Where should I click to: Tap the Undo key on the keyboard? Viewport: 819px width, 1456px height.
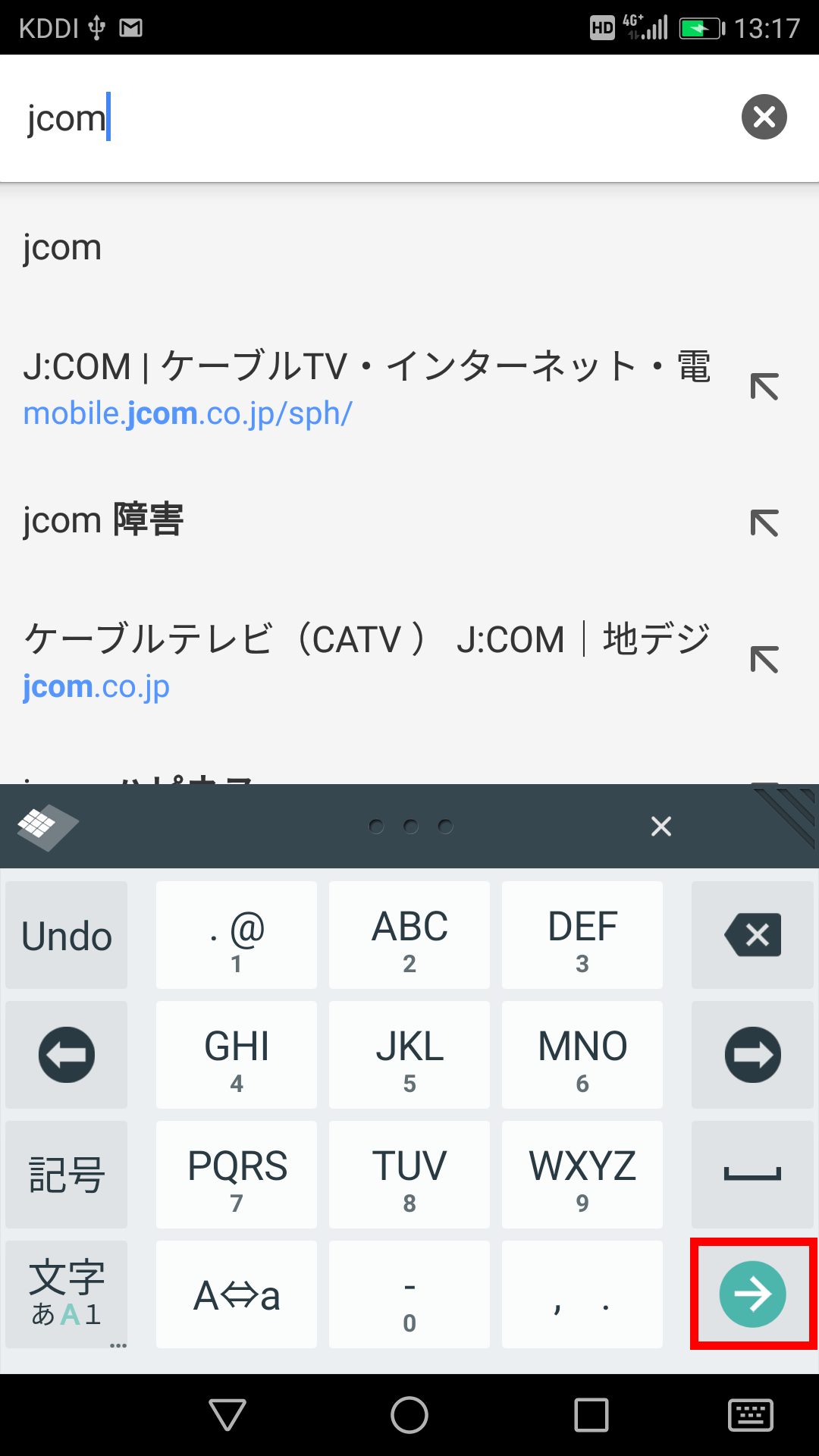pyautogui.click(x=67, y=935)
